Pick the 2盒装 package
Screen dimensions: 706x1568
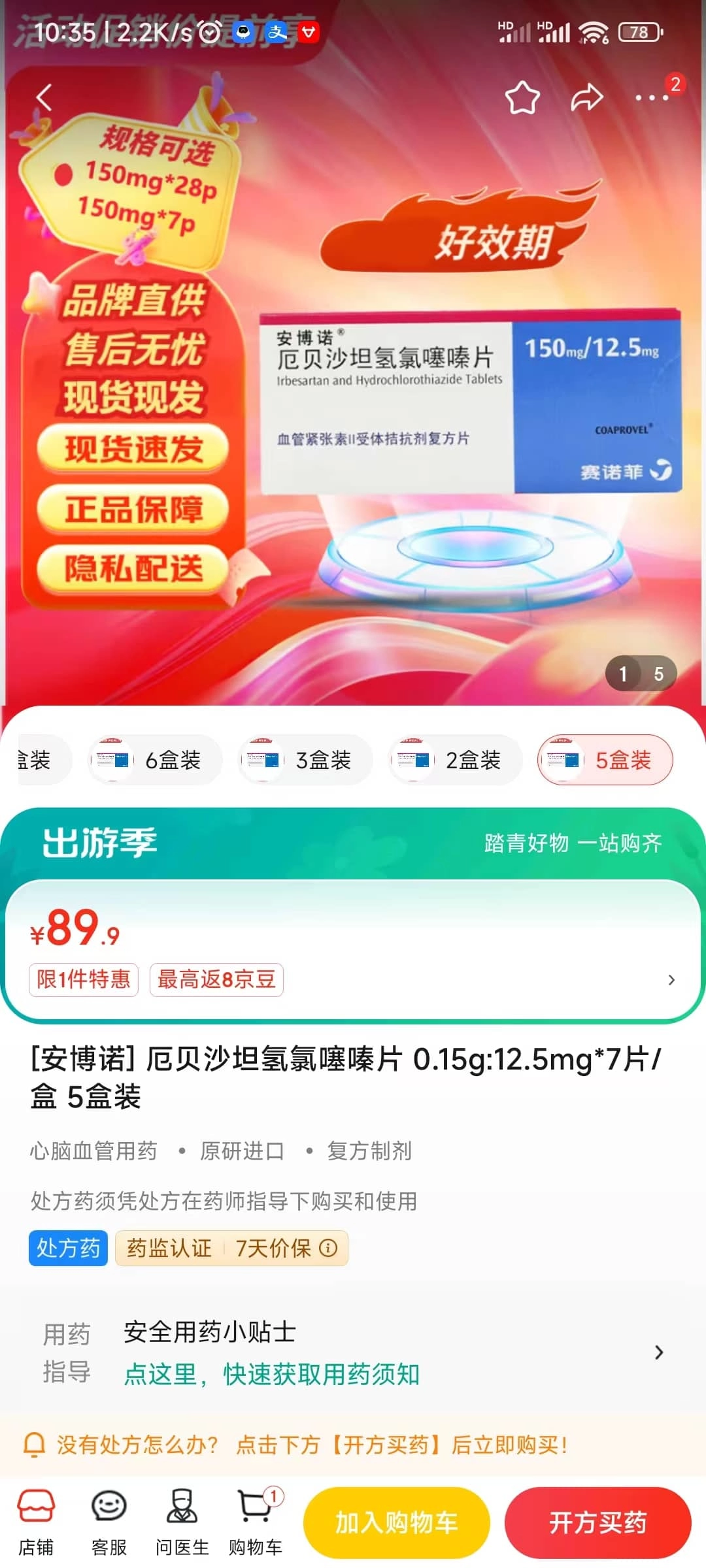pos(456,760)
